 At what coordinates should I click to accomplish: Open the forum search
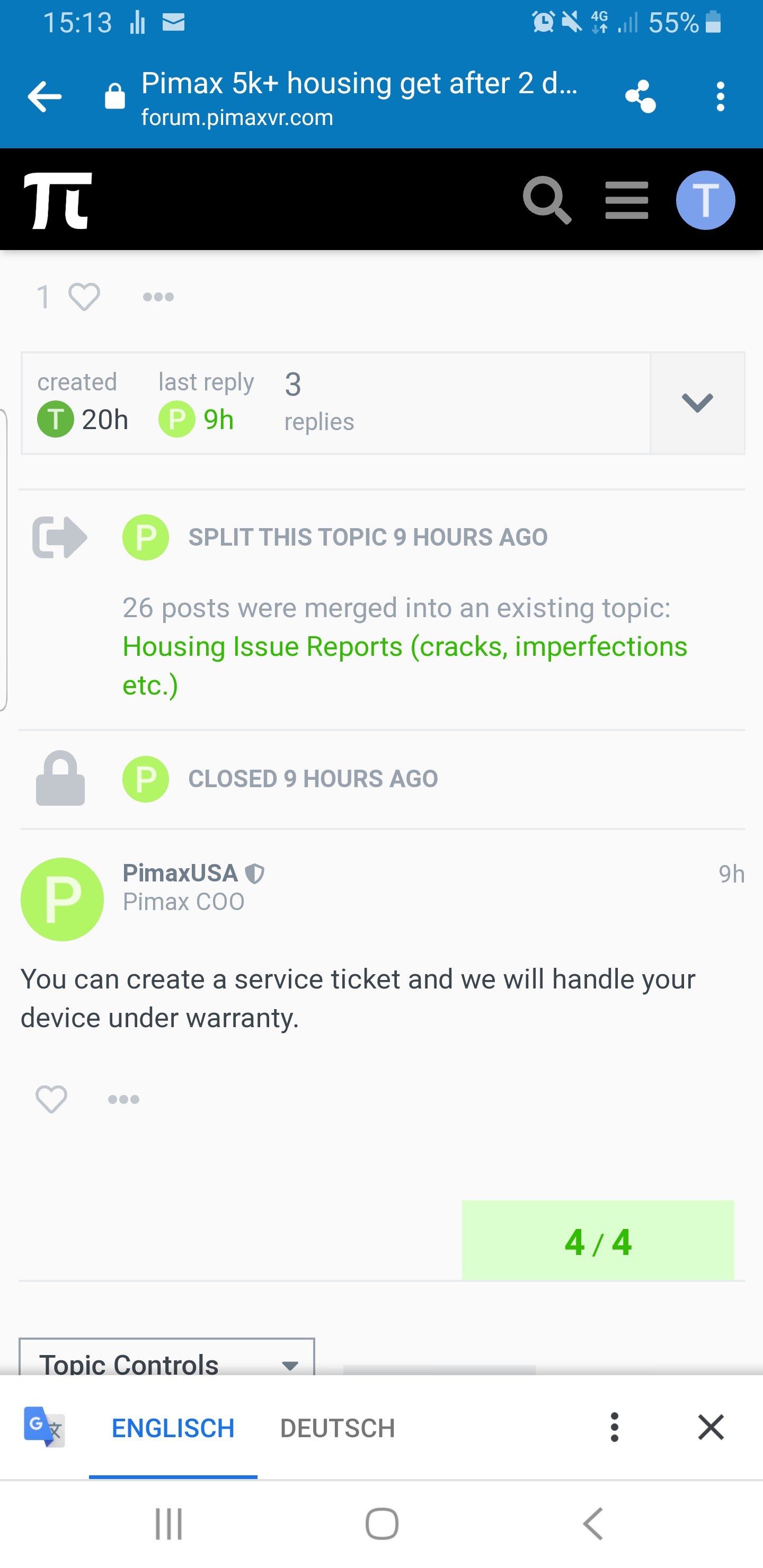point(547,200)
